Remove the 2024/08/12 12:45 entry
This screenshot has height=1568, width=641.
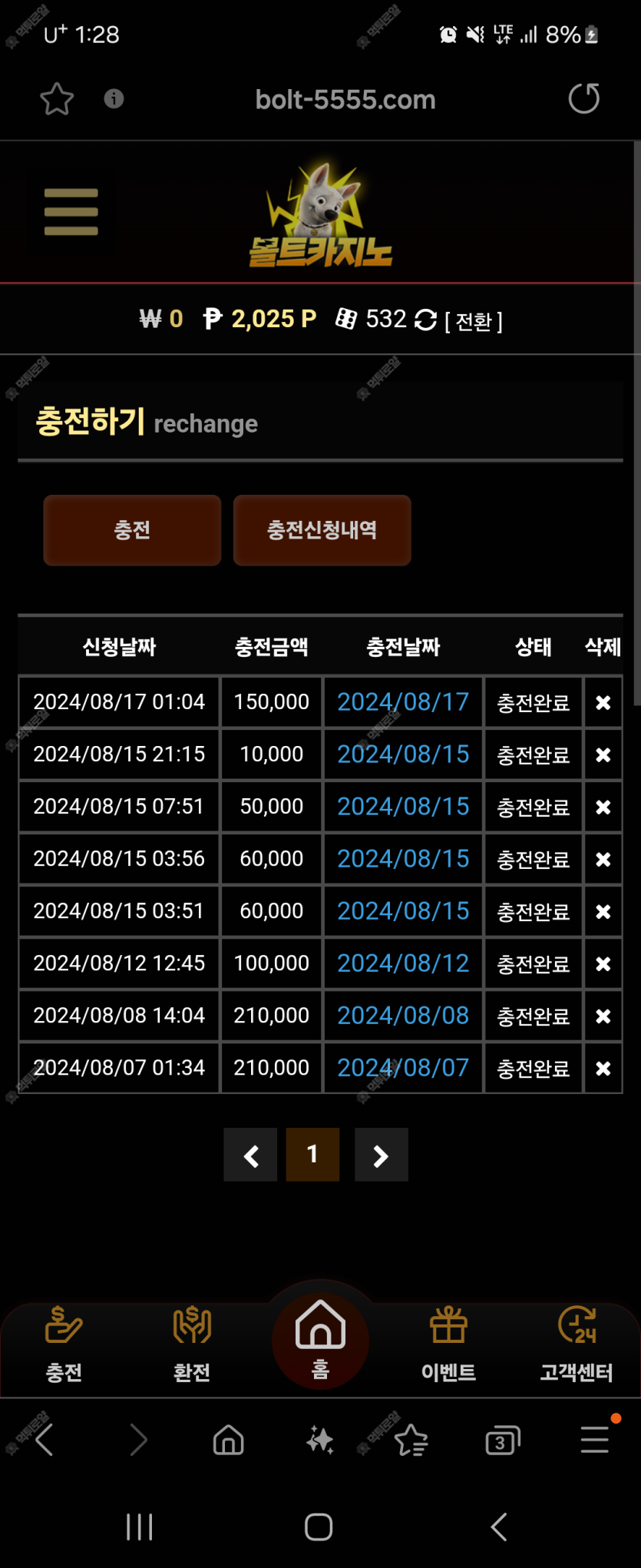tap(603, 963)
